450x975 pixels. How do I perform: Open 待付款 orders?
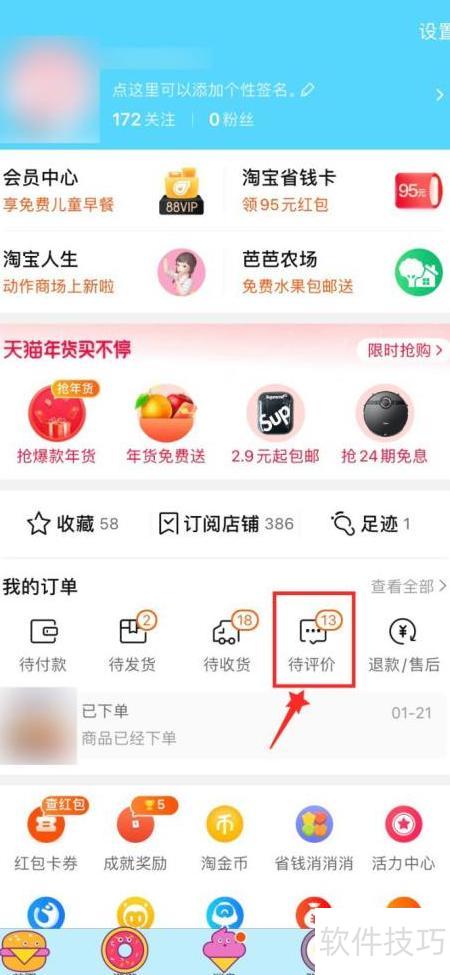pyautogui.click(x=44, y=644)
